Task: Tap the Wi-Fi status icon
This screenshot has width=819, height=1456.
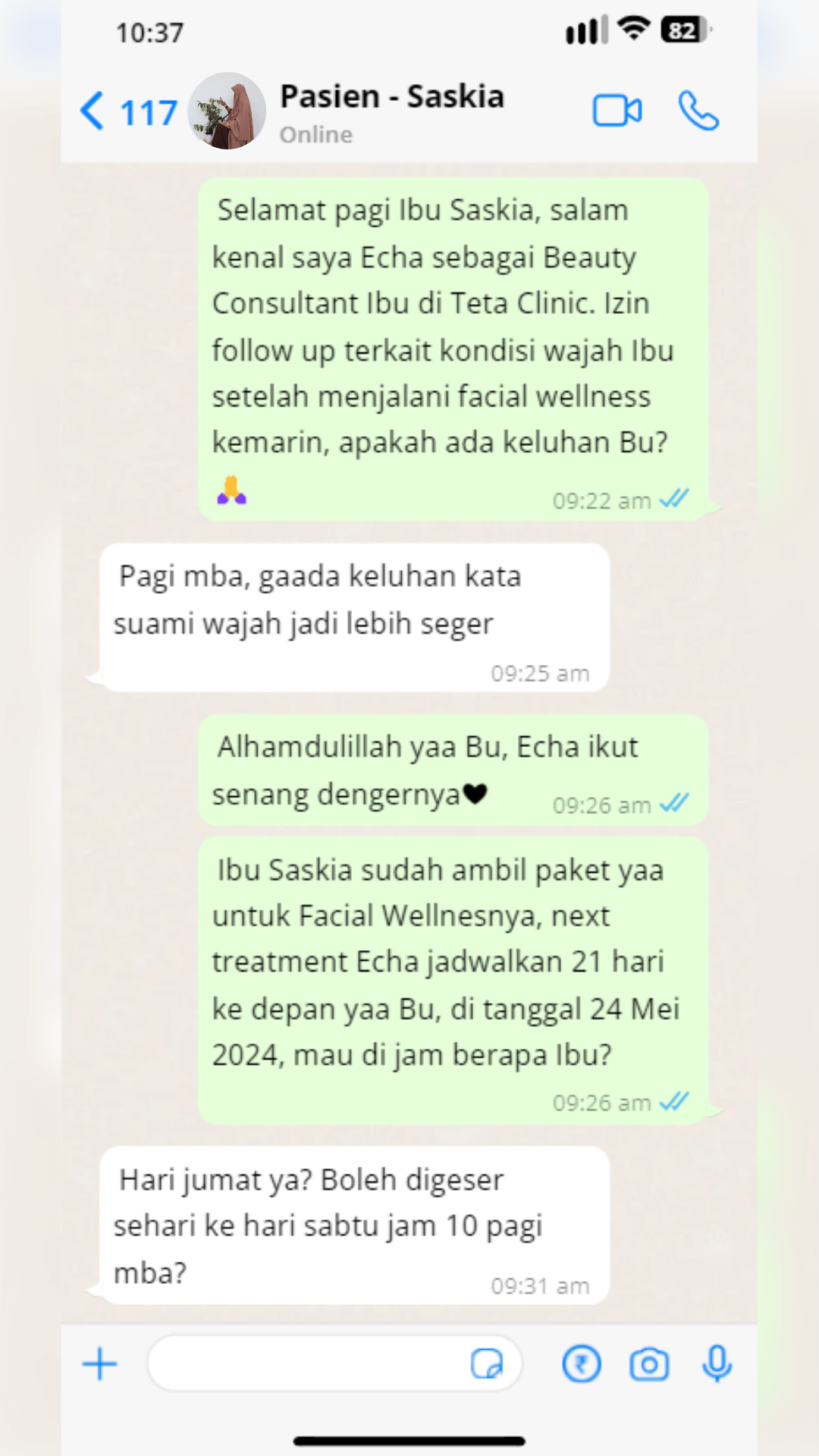Action: tap(635, 29)
